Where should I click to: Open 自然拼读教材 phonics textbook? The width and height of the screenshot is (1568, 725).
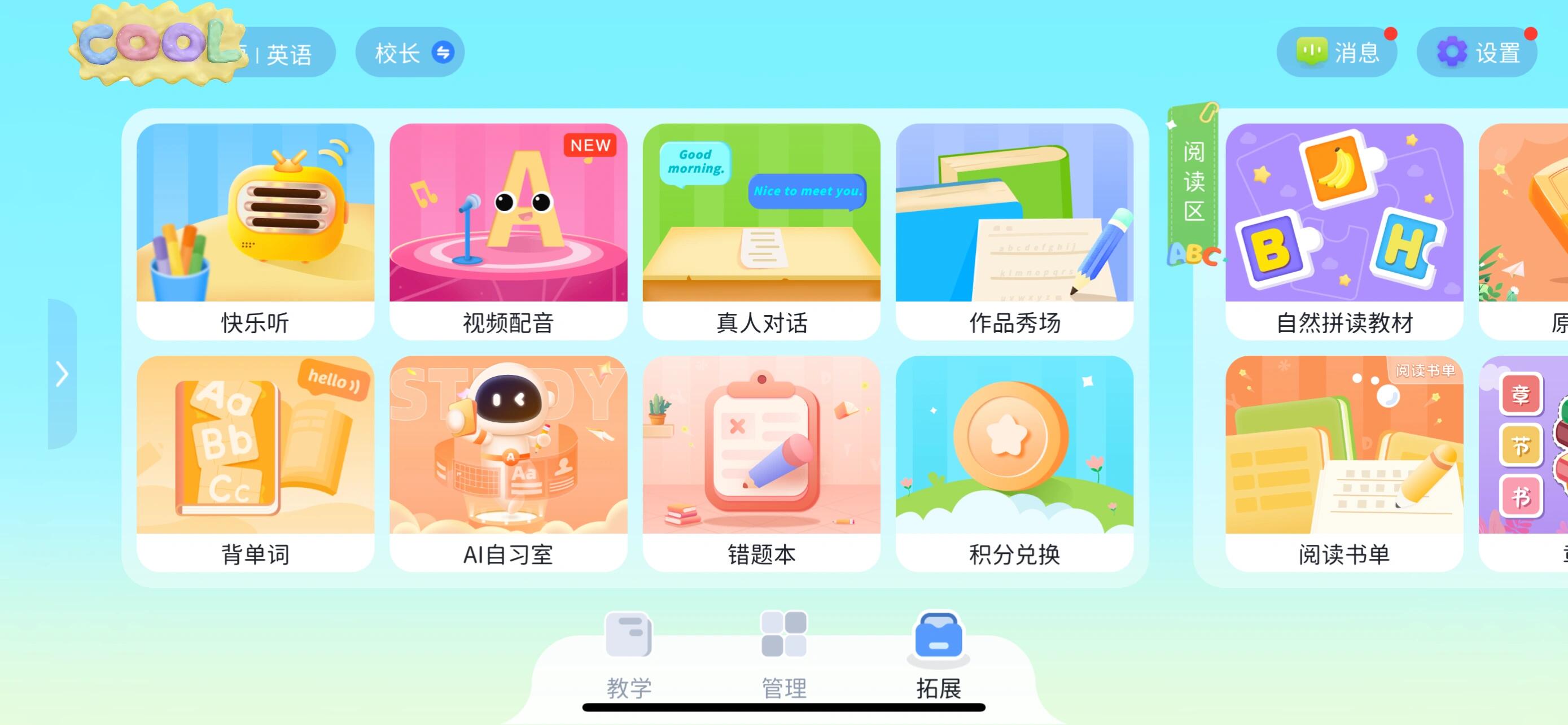(x=1344, y=232)
